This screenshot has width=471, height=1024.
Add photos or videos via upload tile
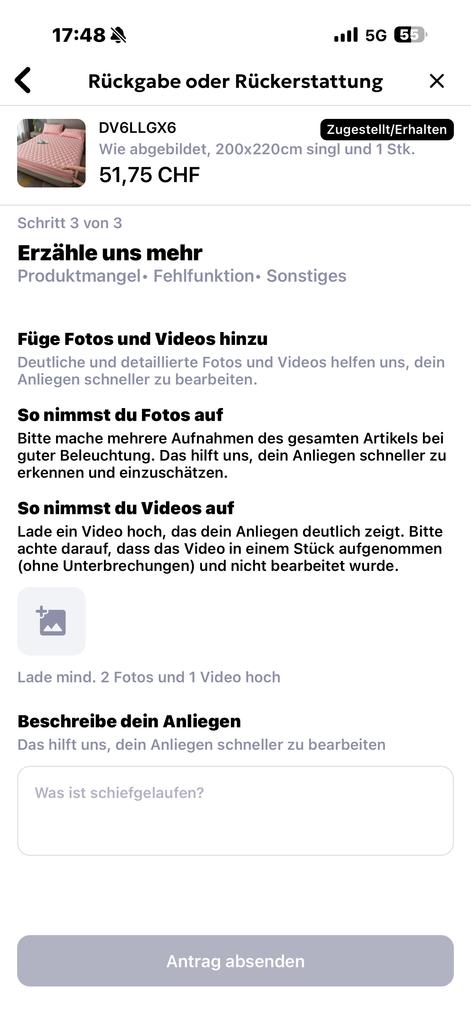click(x=51, y=621)
